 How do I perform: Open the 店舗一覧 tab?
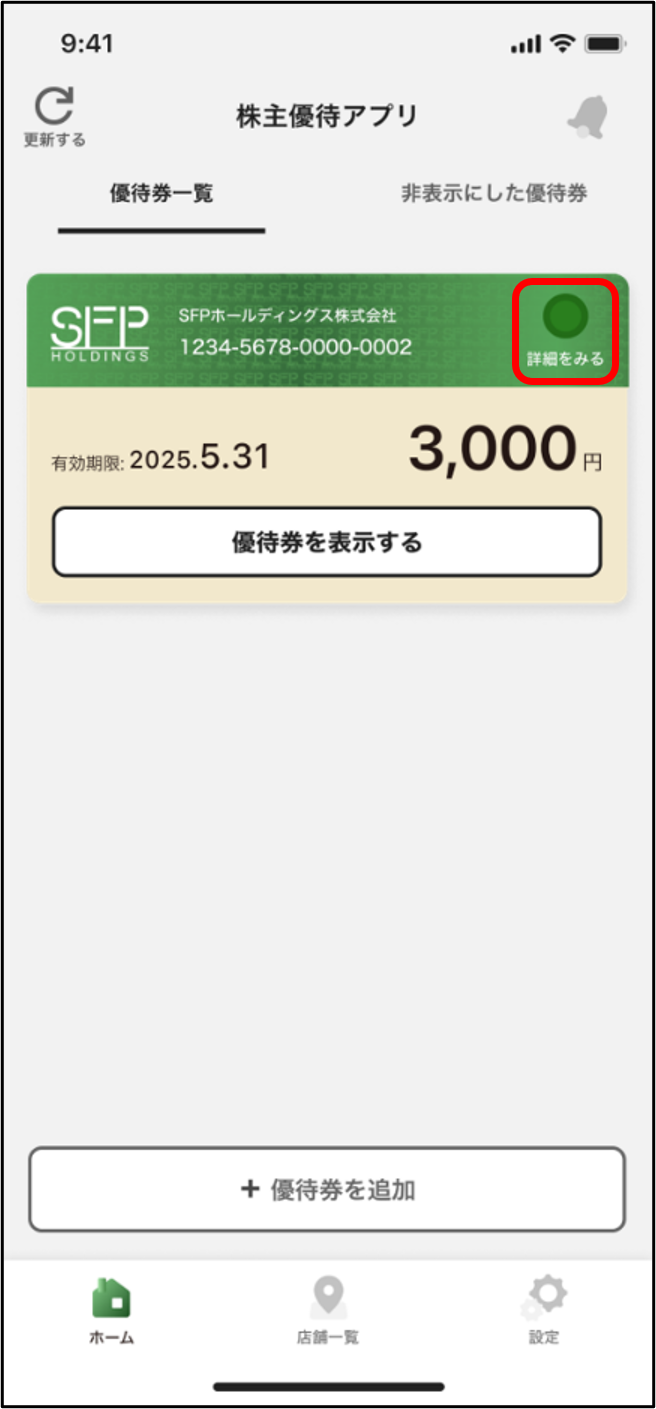(x=327, y=1310)
